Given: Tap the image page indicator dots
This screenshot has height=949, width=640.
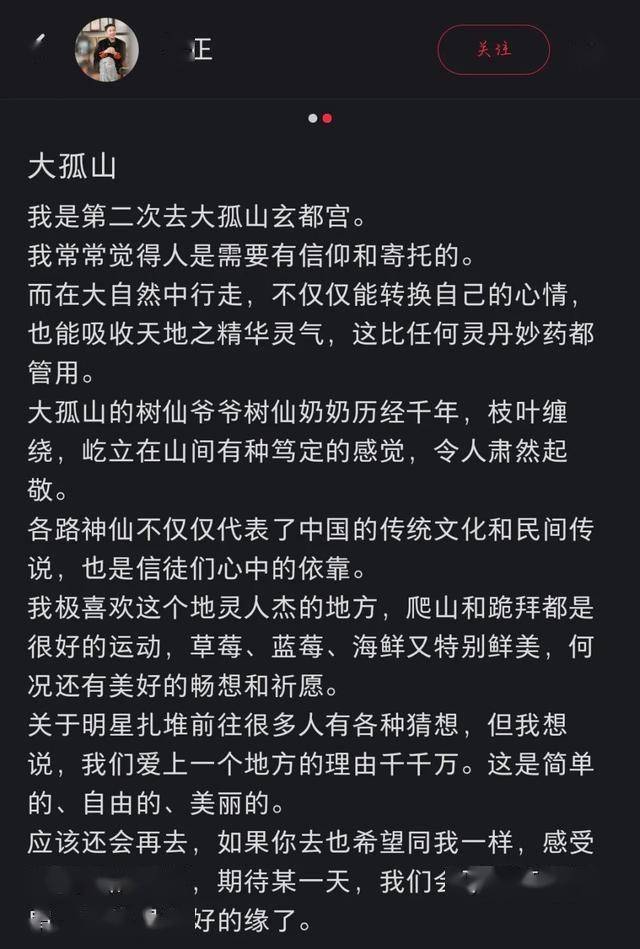Looking at the screenshot, I should [x=320, y=118].
